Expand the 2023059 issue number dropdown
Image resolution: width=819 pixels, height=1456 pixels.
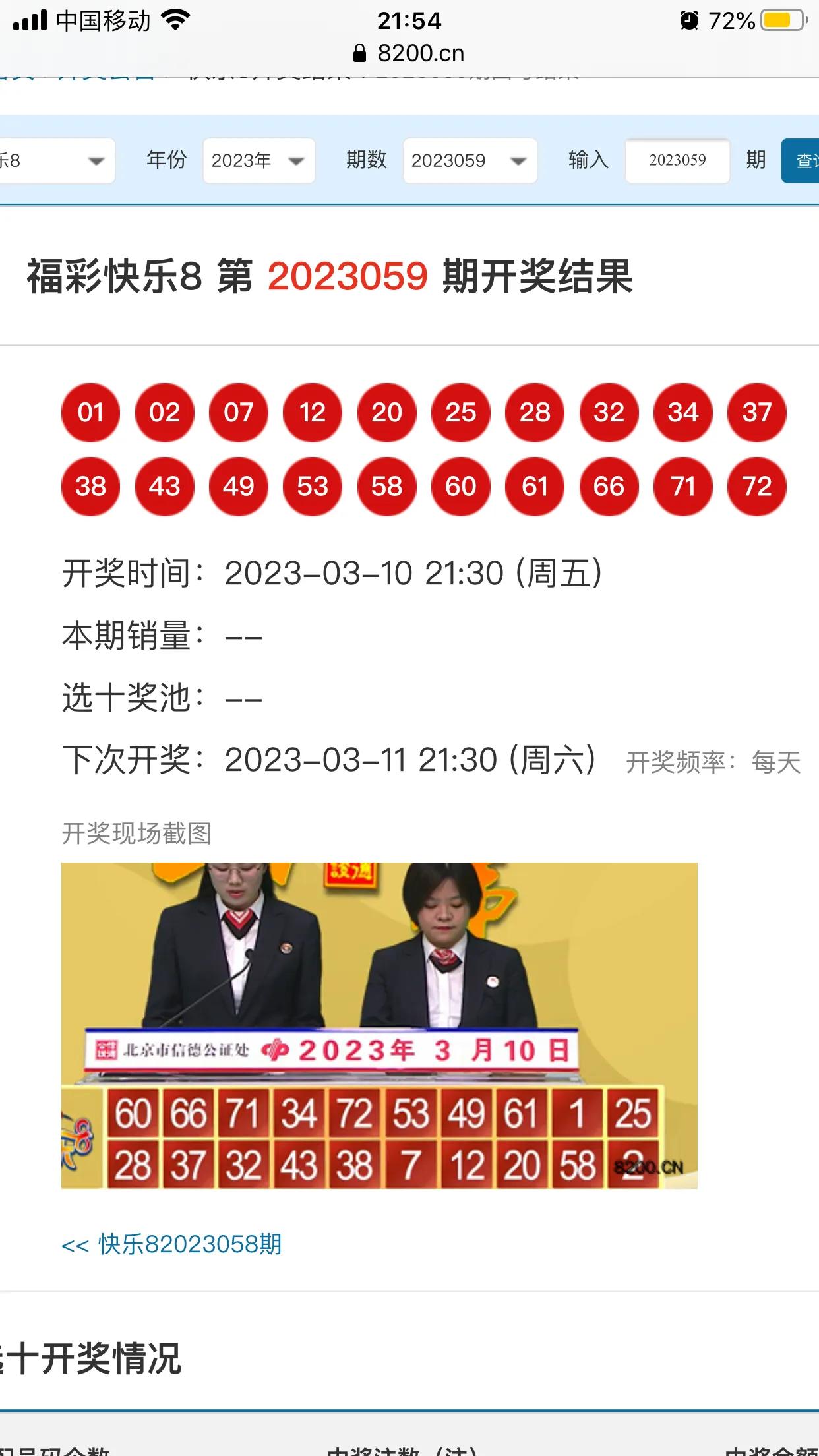(x=469, y=160)
